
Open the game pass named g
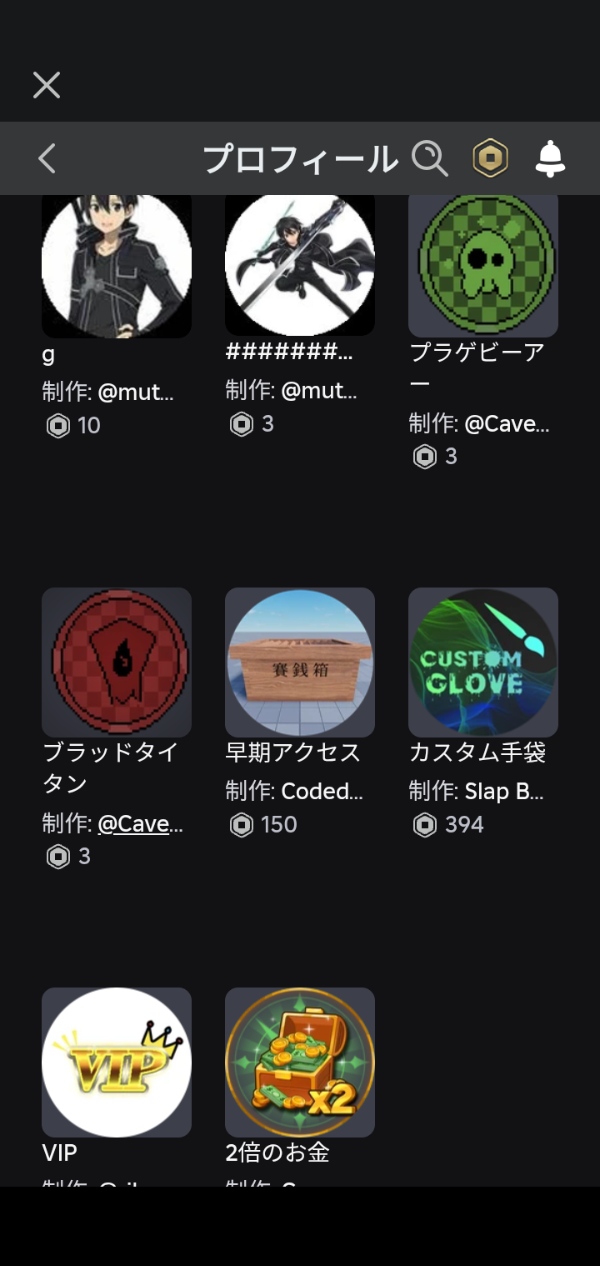[x=116, y=264]
